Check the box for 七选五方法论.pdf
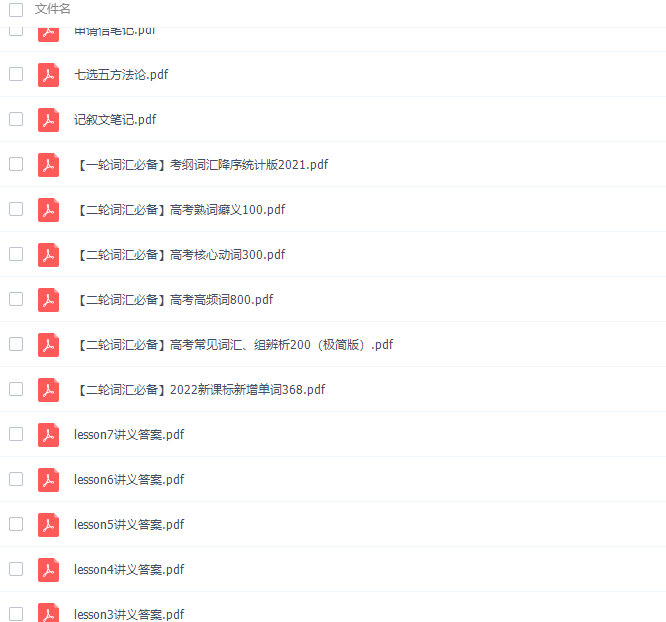 tap(16, 74)
